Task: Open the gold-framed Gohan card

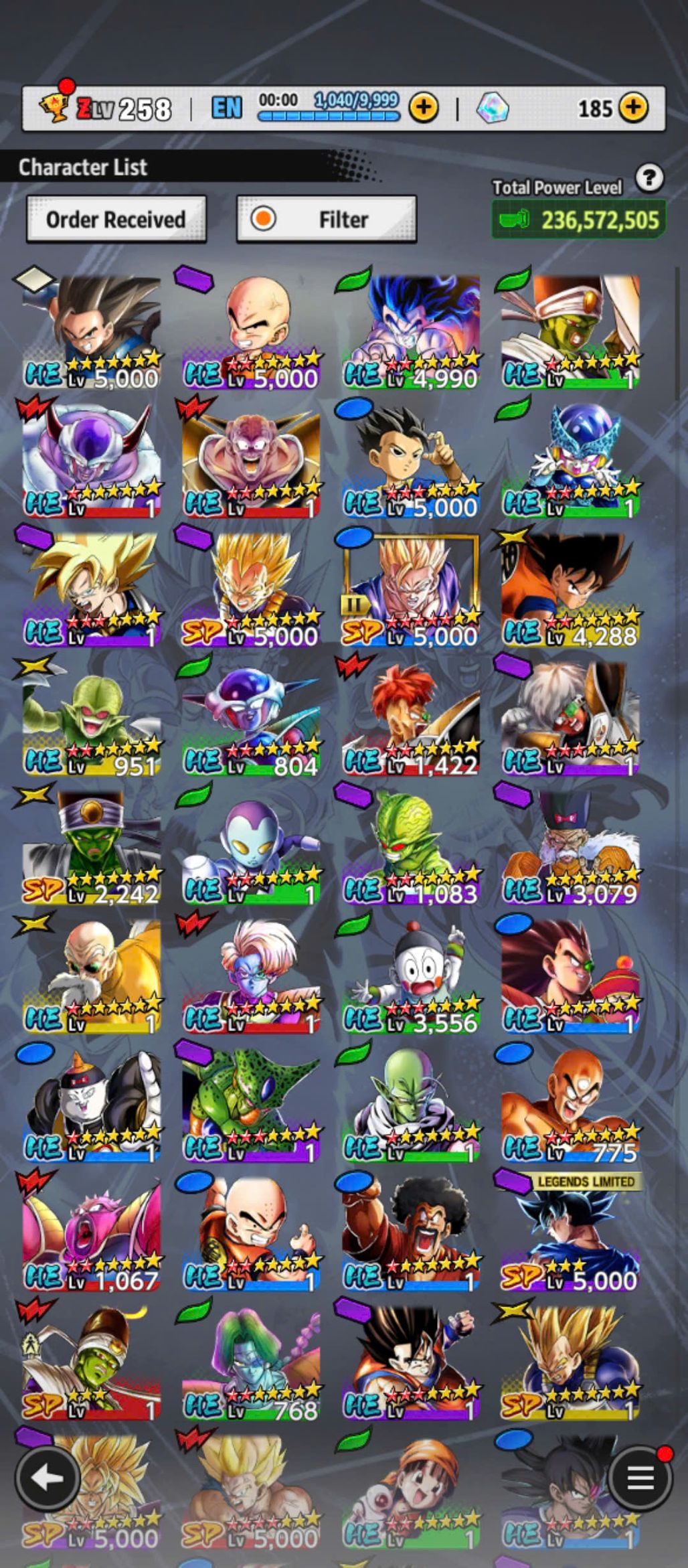Action: (410, 591)
